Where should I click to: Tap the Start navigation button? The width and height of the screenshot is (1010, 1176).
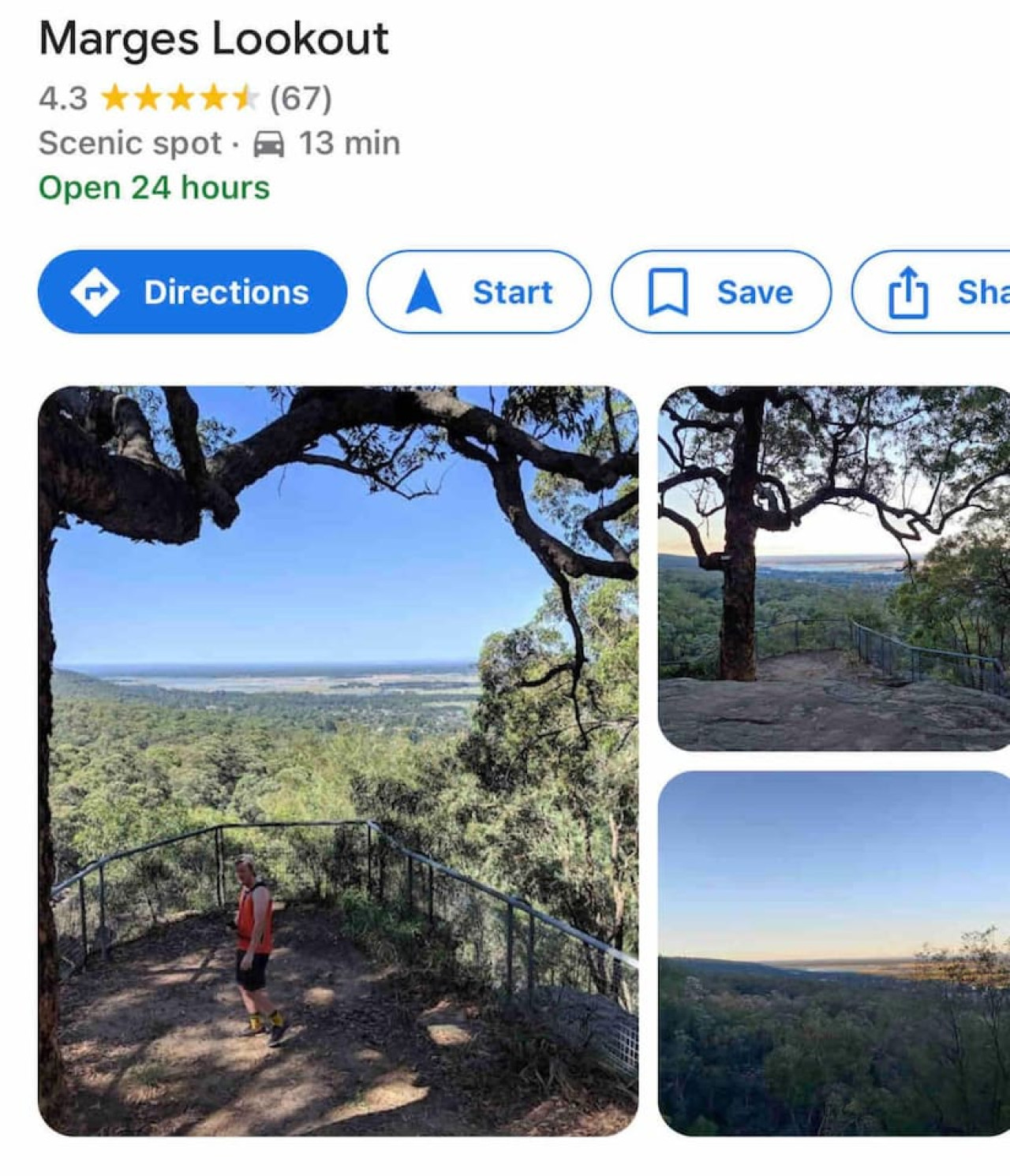pos(478,292)
